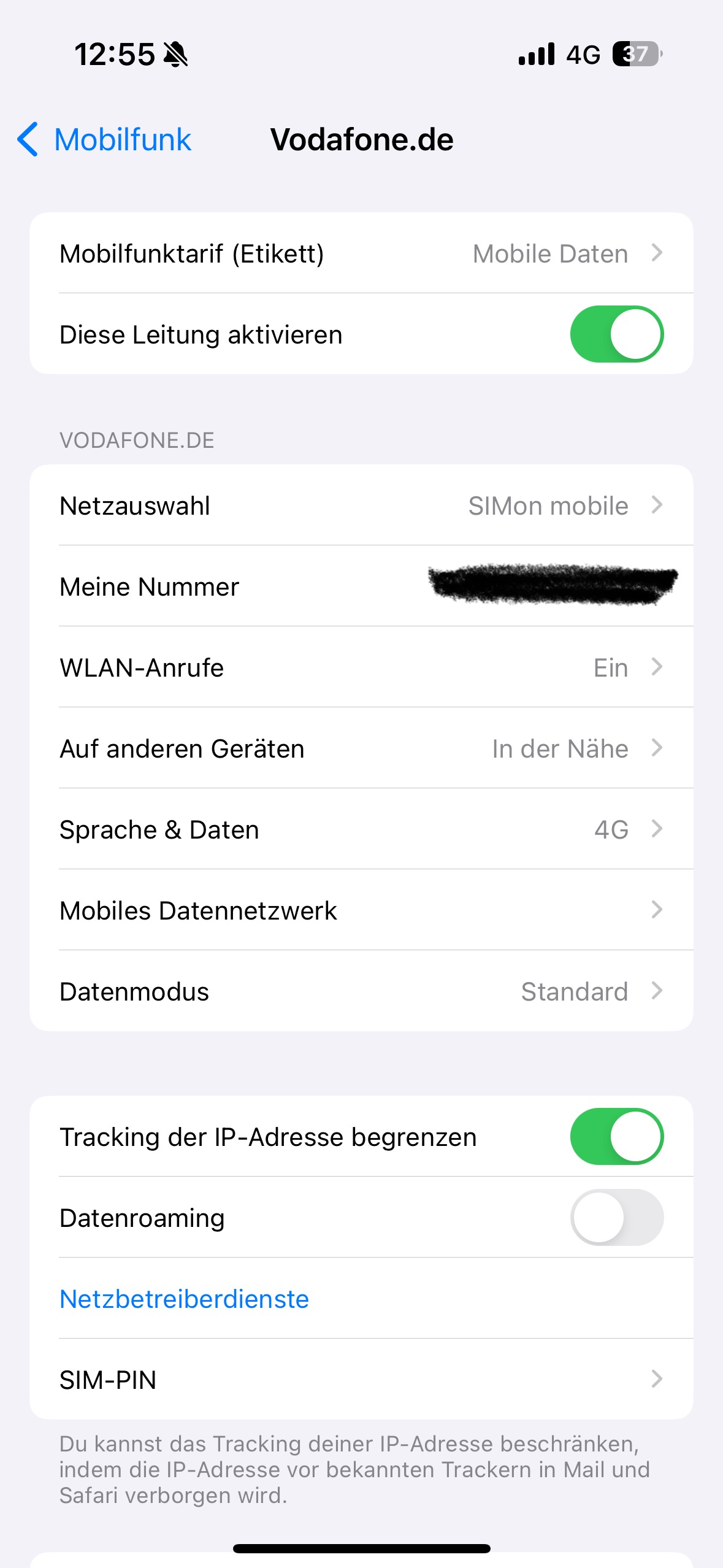Open Mobiles Datennetzwerk
The width and height of the screenshot is (723, 1568).
point(361,910)
